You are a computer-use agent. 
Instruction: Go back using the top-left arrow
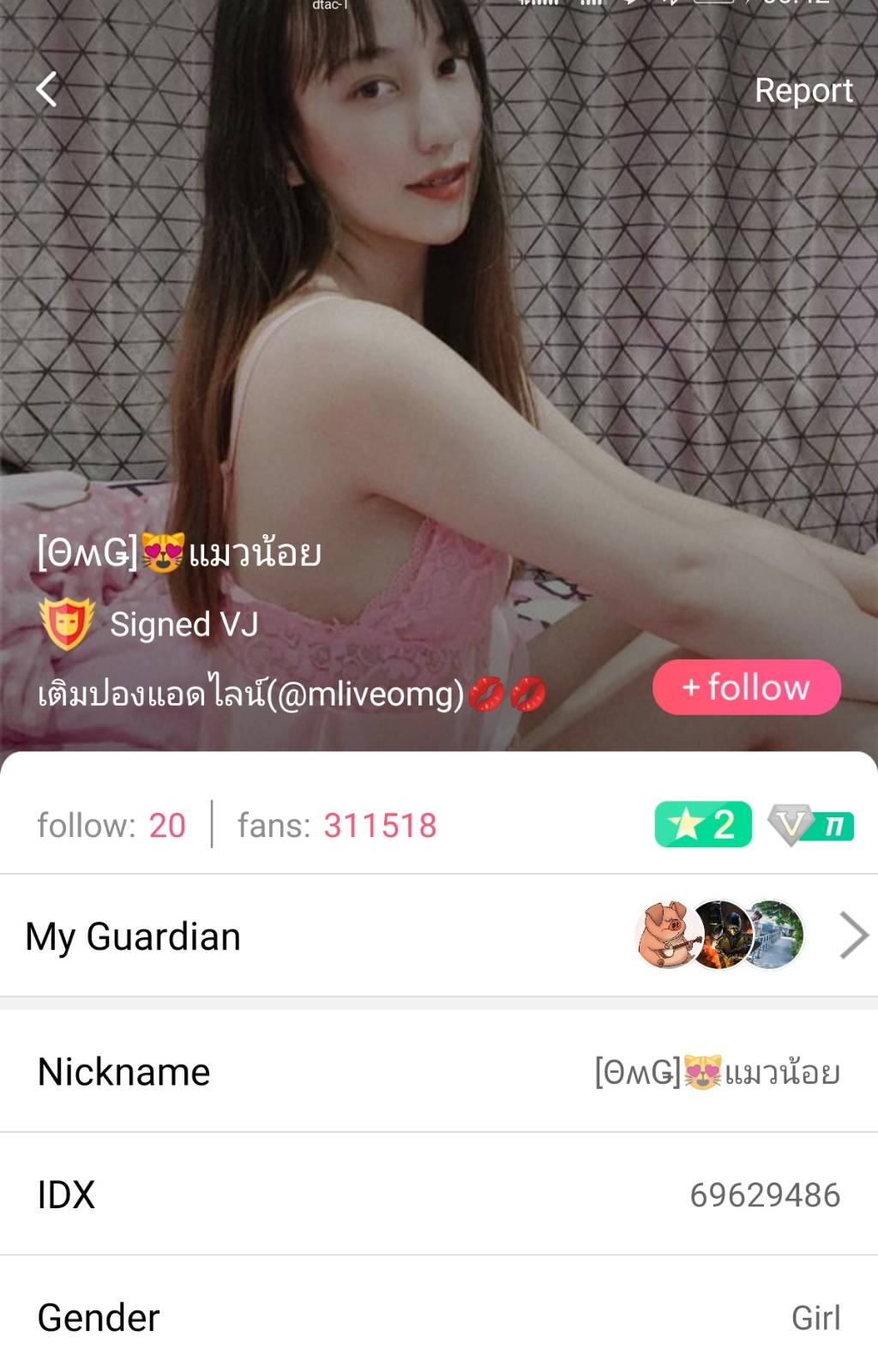[46, 89]
